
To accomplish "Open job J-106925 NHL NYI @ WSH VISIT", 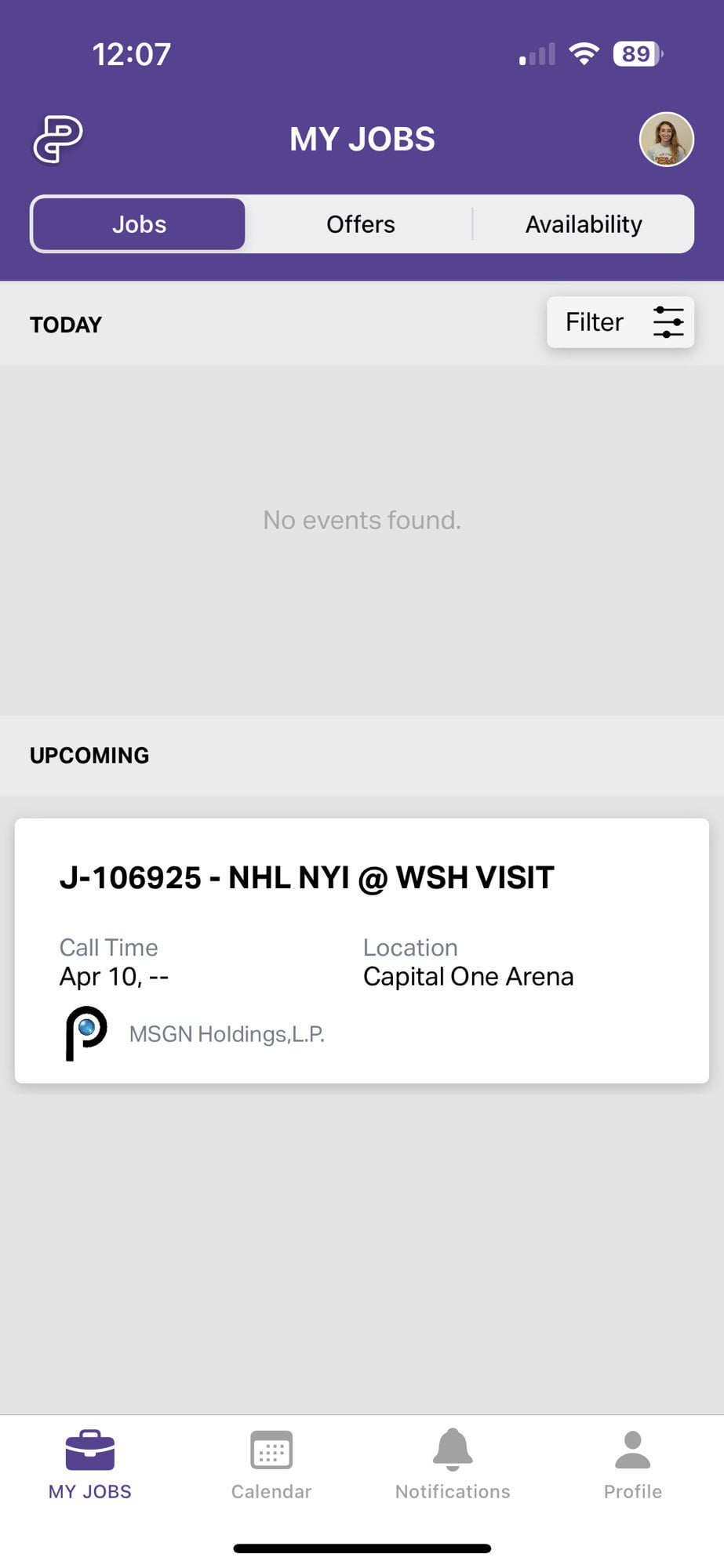I will (x=362, y=950).
